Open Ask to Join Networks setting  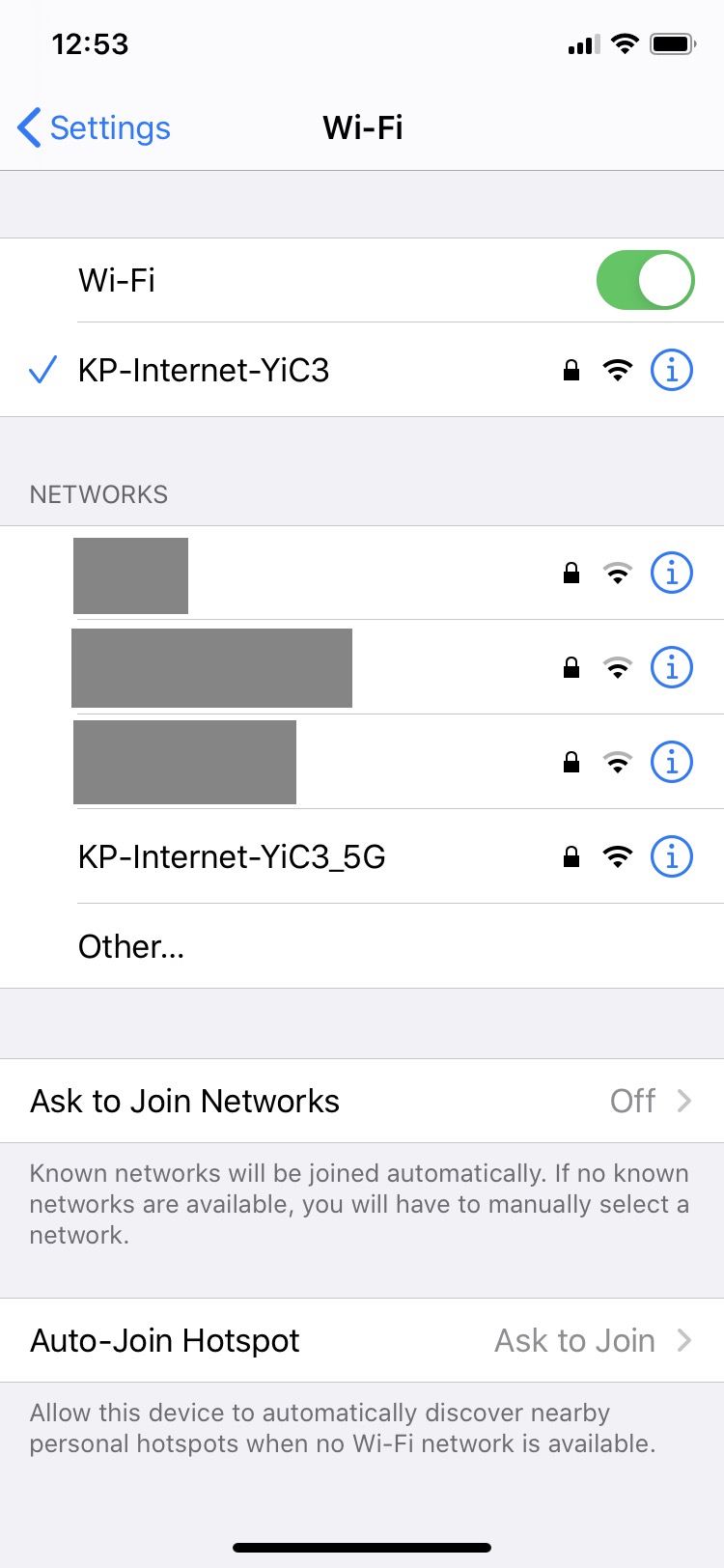pos(362,1101)
